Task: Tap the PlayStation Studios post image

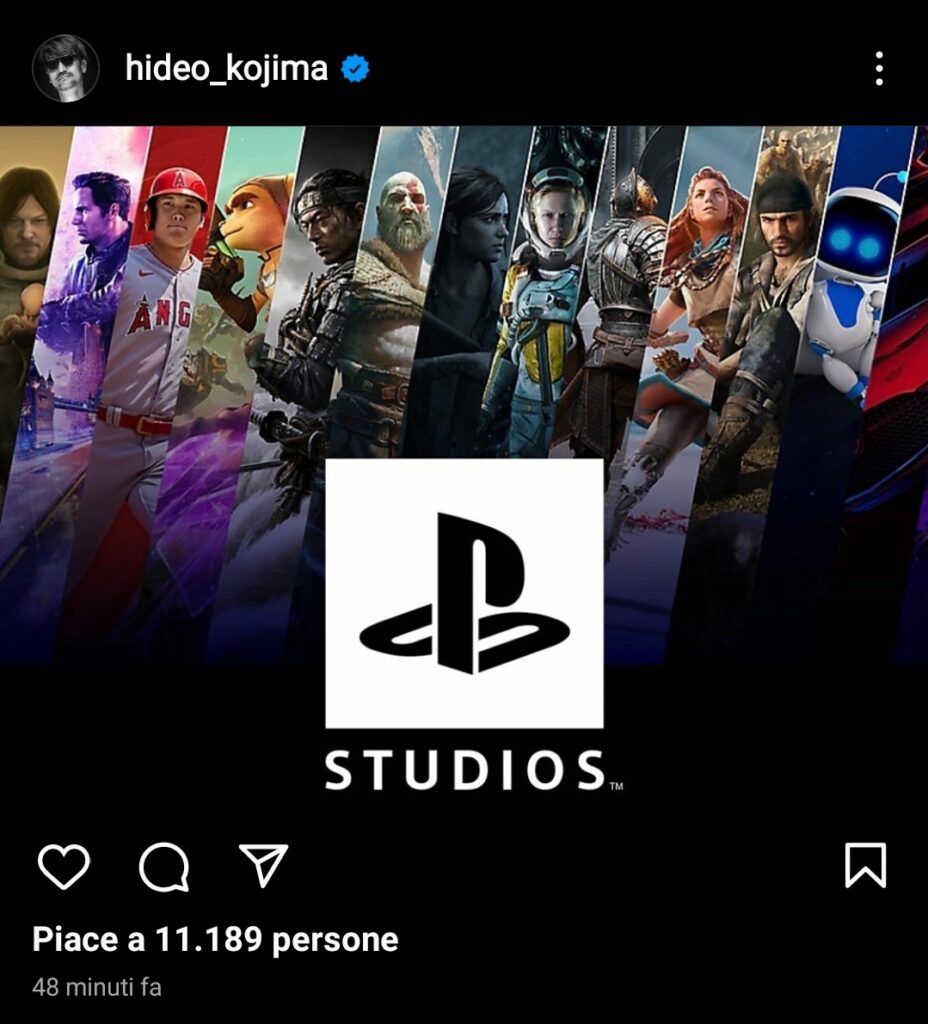Action: (464, 470)
